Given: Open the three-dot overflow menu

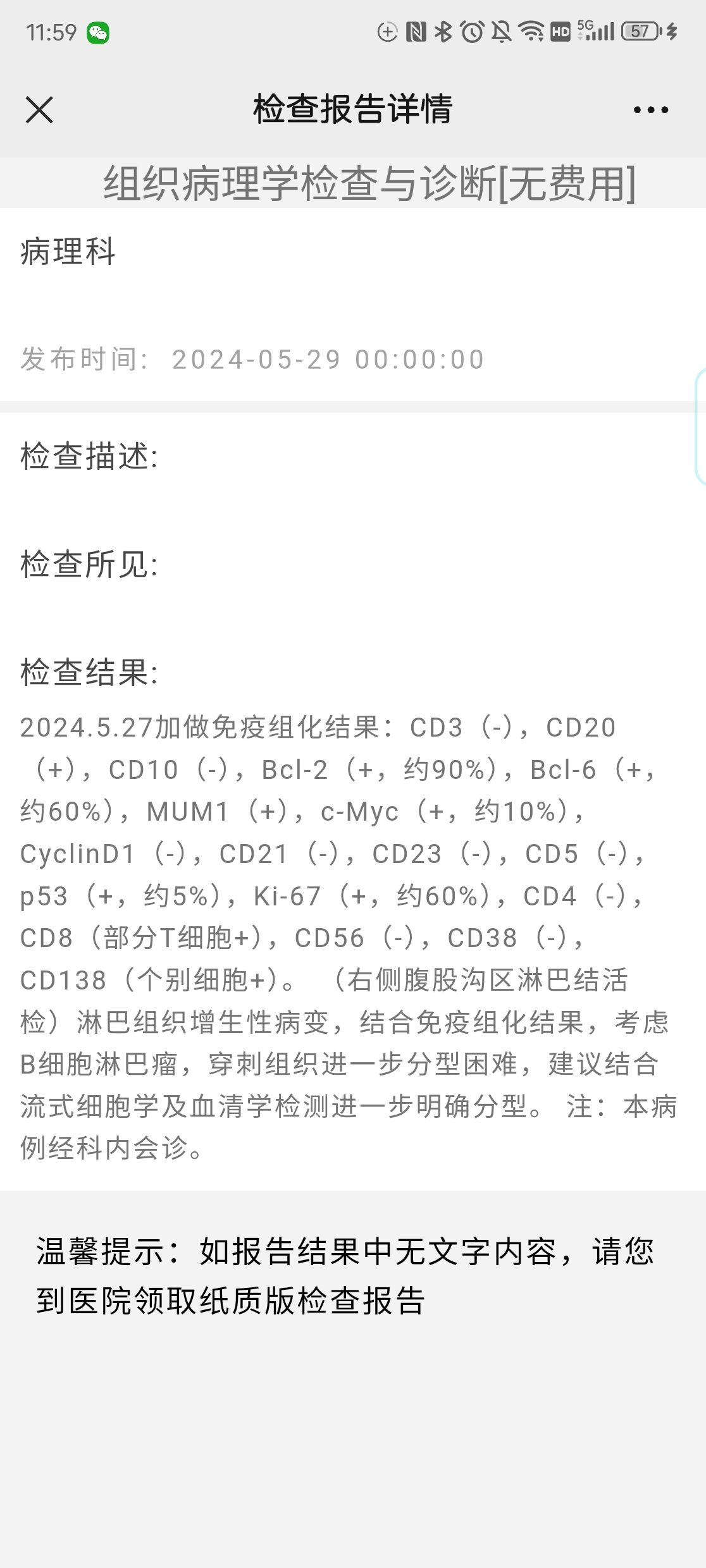Looking at the screenshot, I should pyautogui.click(x=651, y=110).
